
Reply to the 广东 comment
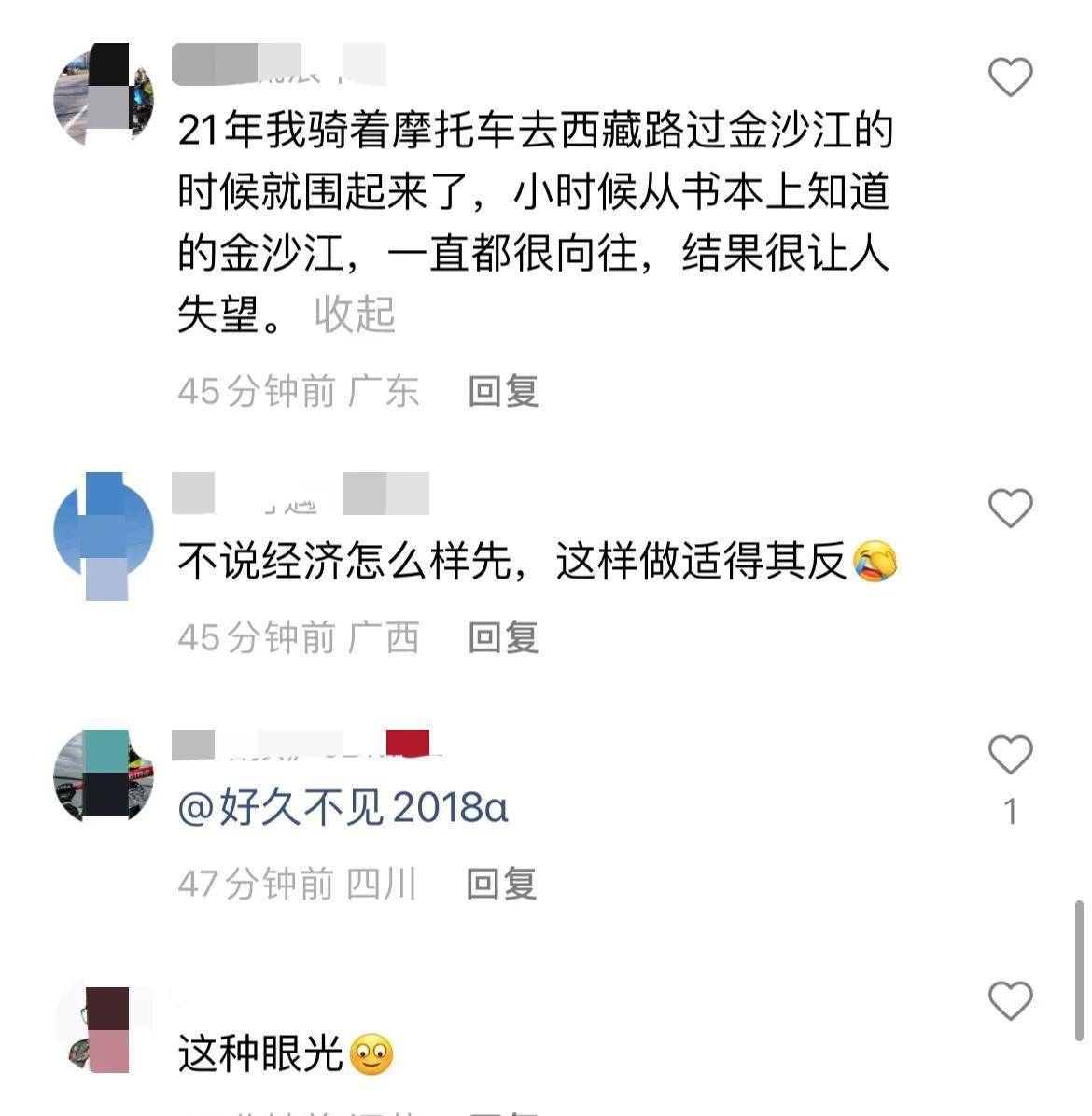coord(503,391)
